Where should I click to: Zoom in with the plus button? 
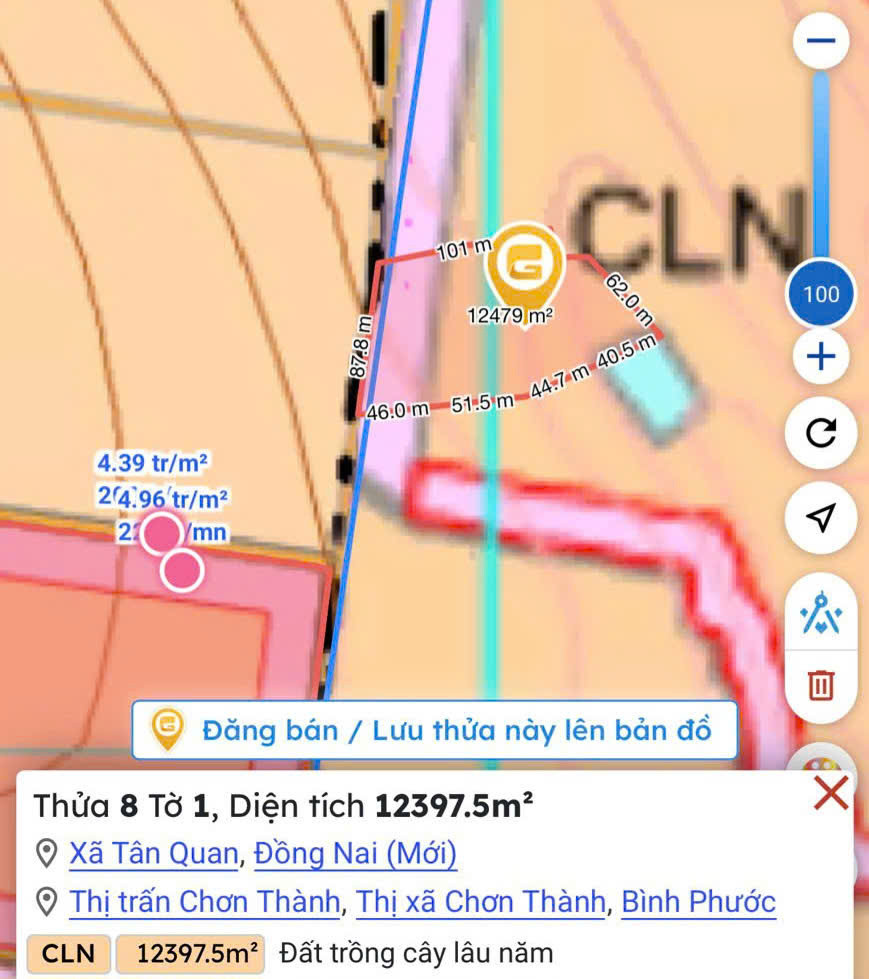821,357
